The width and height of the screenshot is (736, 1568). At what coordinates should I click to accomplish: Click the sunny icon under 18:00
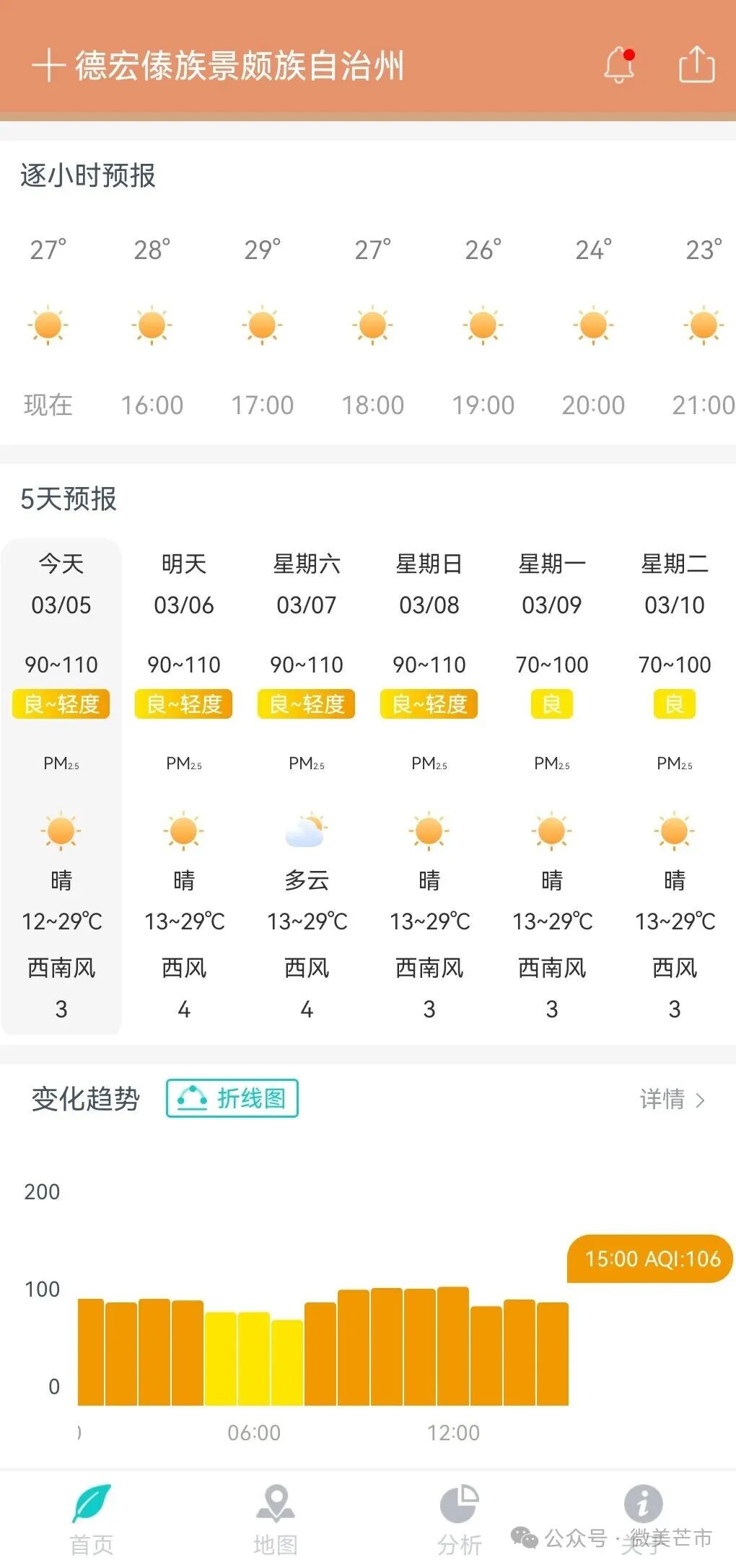coord(372,325)
